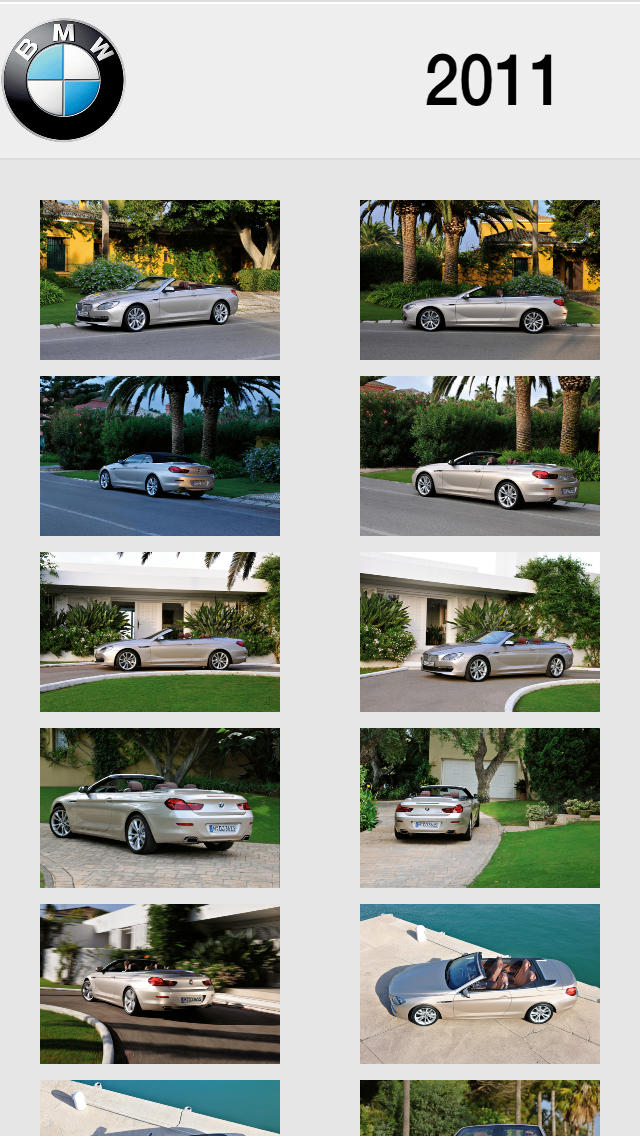This screenshot has width=640, height=1136.
Task: View the overhead photo on the dock by the water
Action: tap(480, 984)
